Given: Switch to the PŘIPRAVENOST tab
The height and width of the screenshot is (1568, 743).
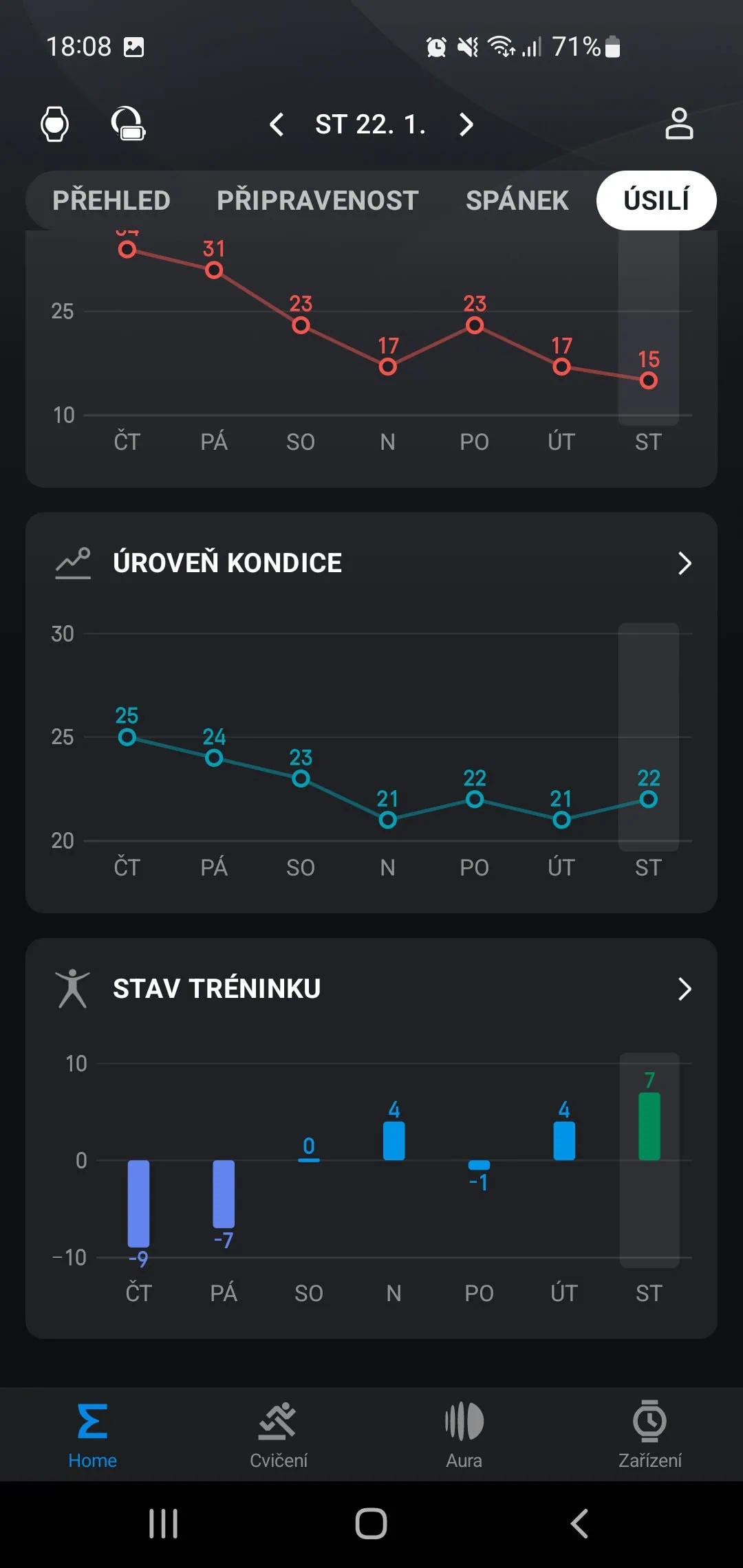Looking at the screenshot, I should pos(318,200).
